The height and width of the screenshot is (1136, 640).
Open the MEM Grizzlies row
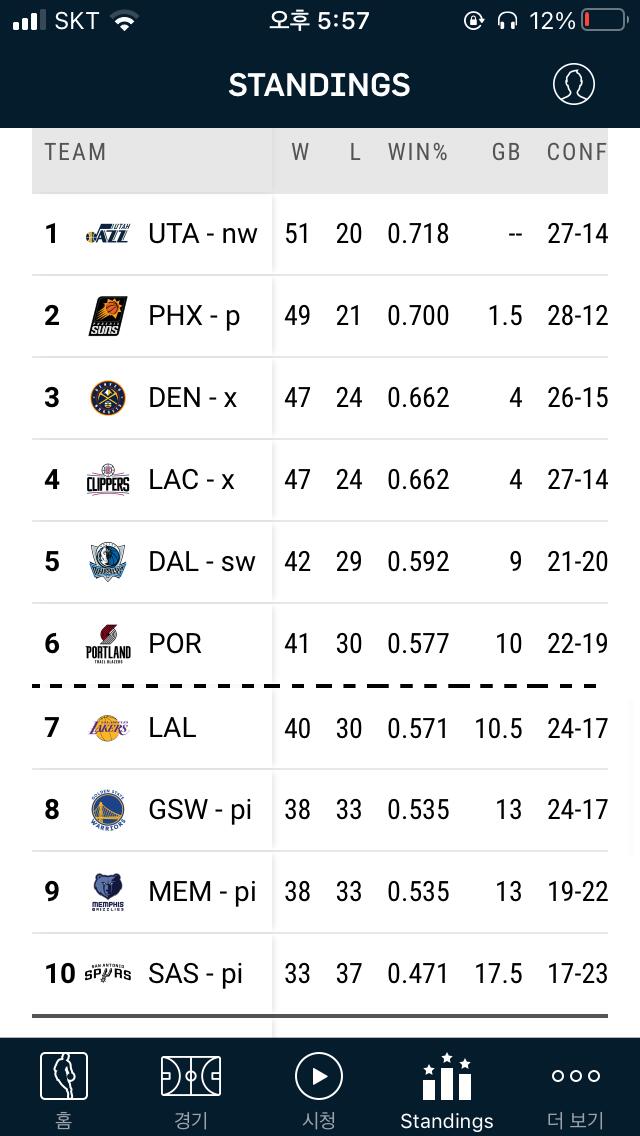[x=320, y=891]
